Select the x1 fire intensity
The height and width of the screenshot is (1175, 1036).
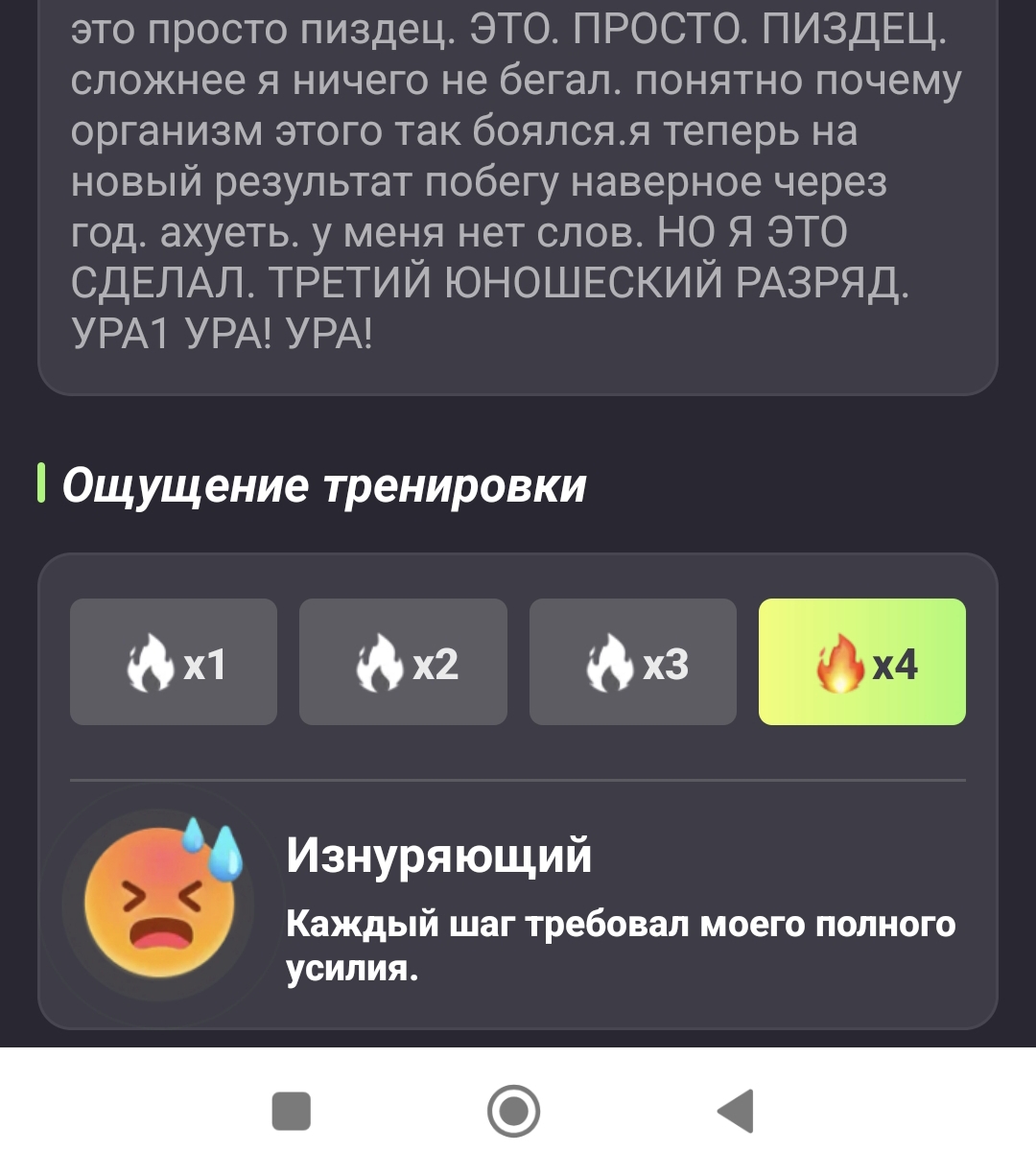[x=174, y=662]
